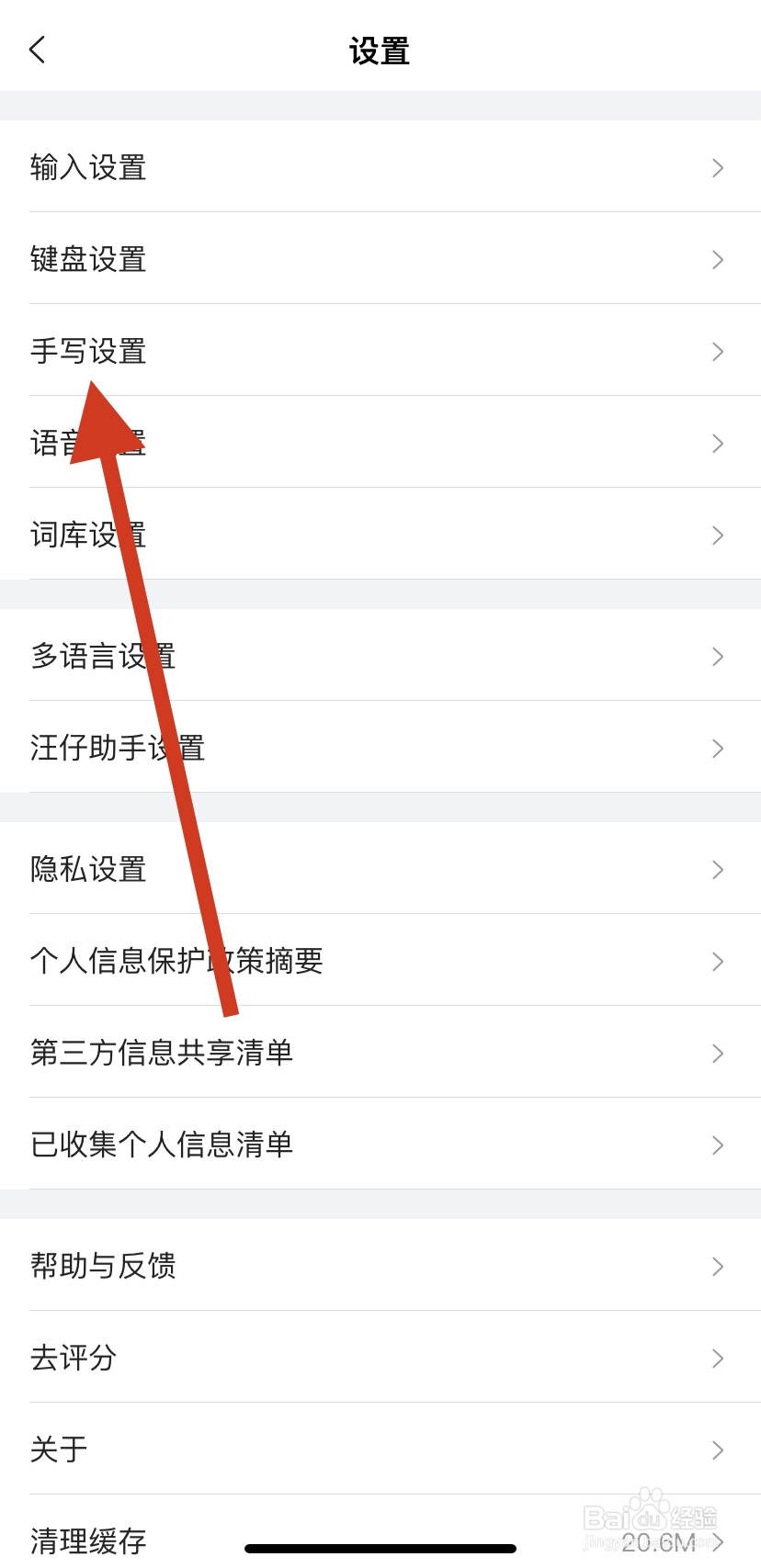This screenshot has width=761, height=1568.
Task: Open 手写设置 (handwriting settings)
Action: pos(88,351)
